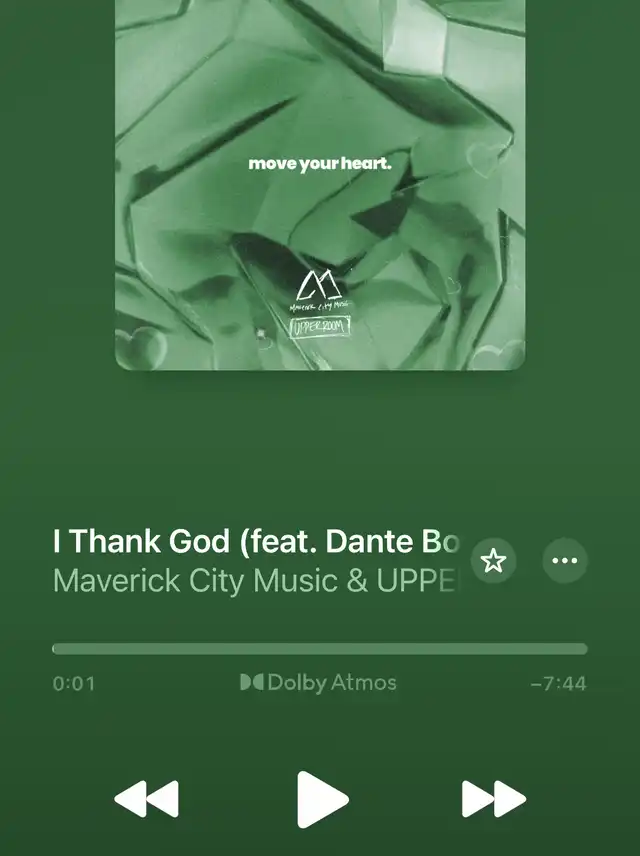Tap the song progress bar

[320, 649]
